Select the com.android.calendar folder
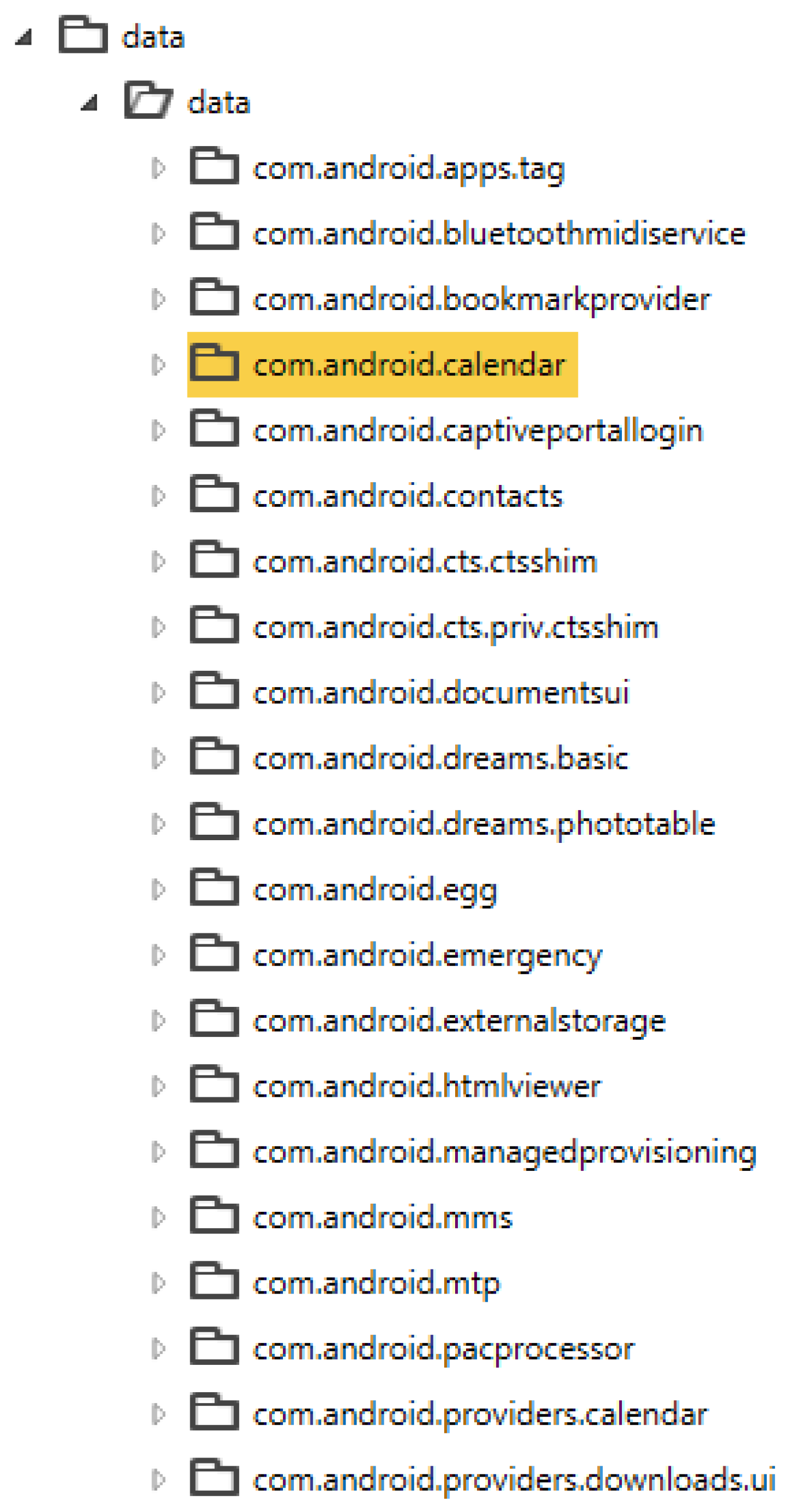This screenshot has width=792, height=1512. [x=408, y=365]
